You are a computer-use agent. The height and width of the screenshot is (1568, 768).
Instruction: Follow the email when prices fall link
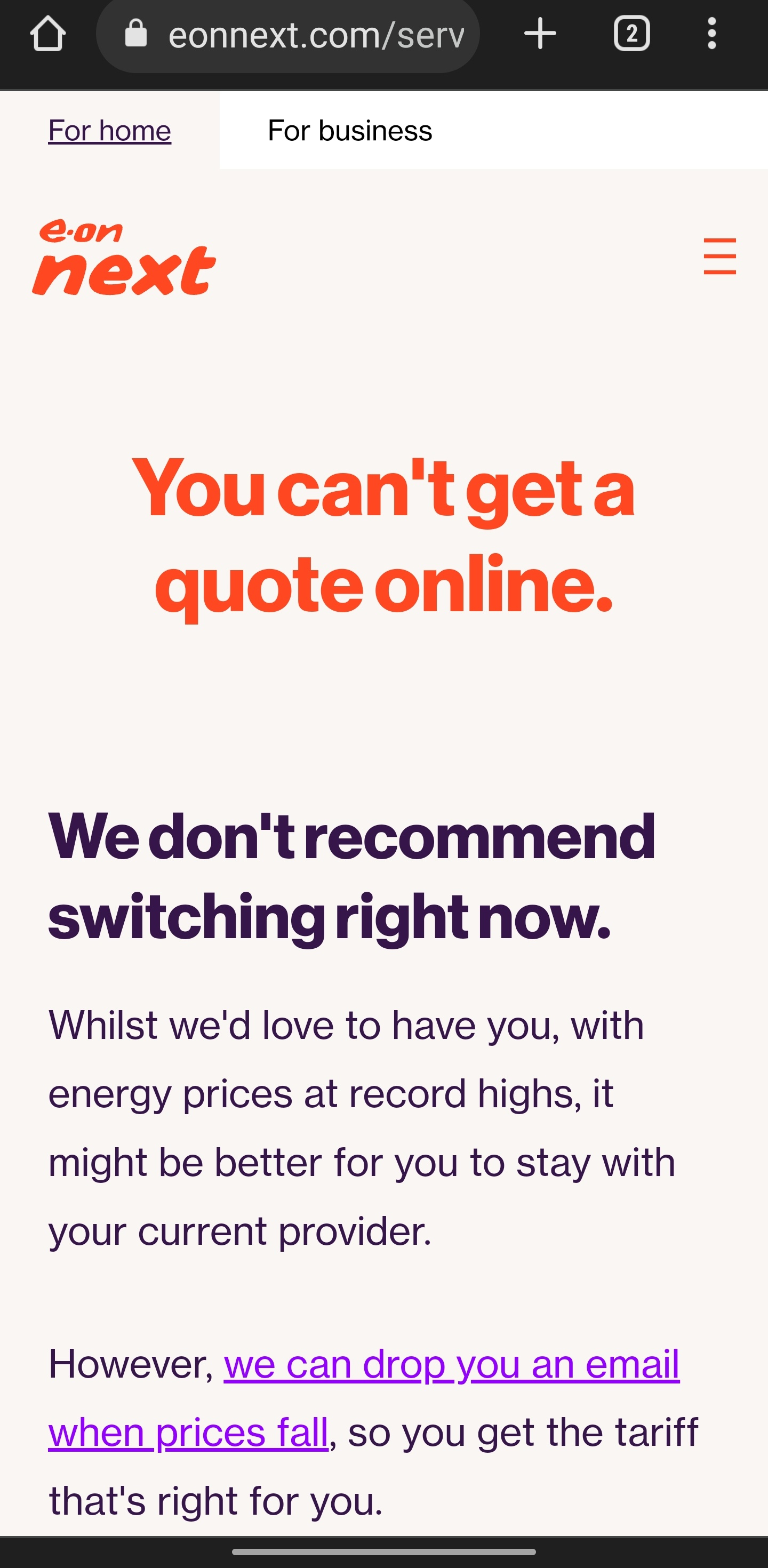(450, 1365)
